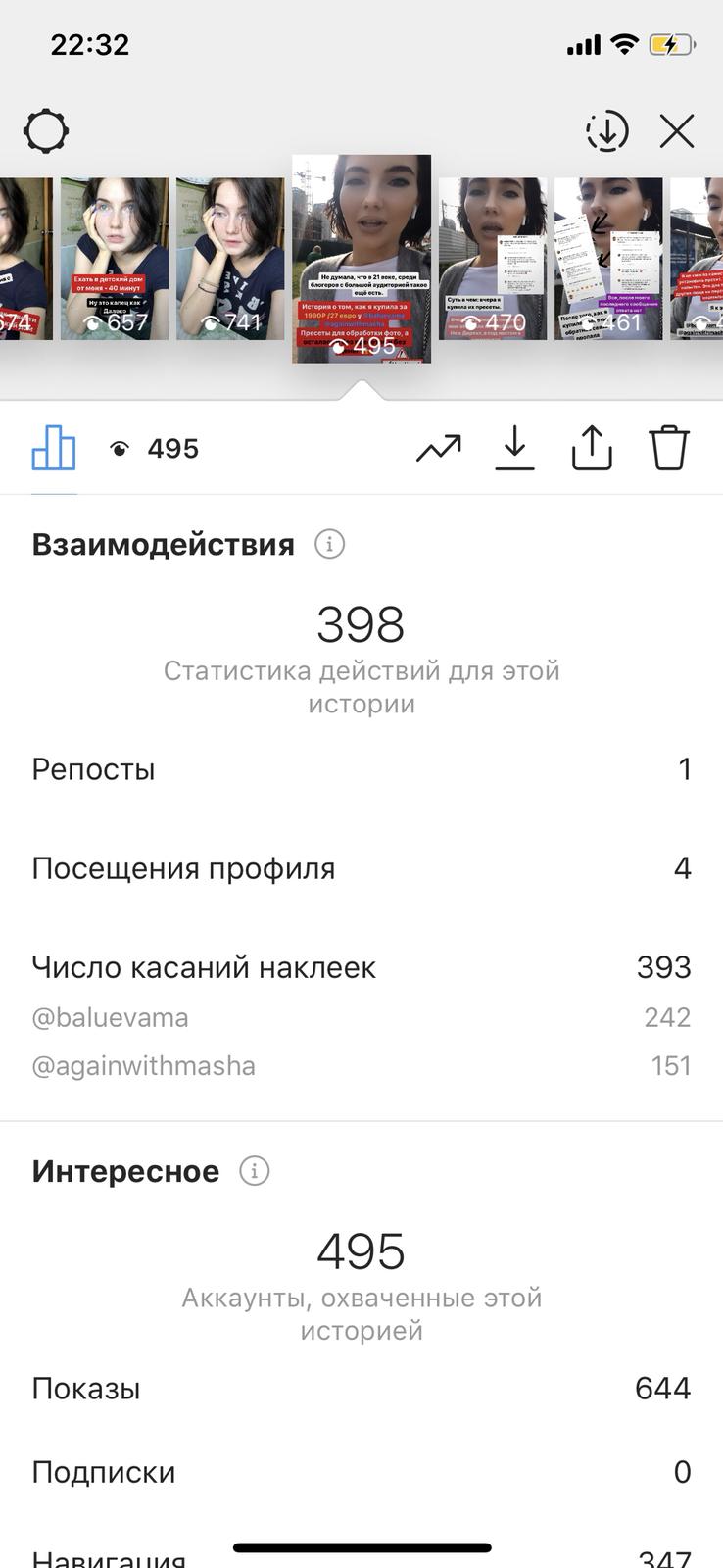Select story thumbnail with 461 views

[608, 259]
